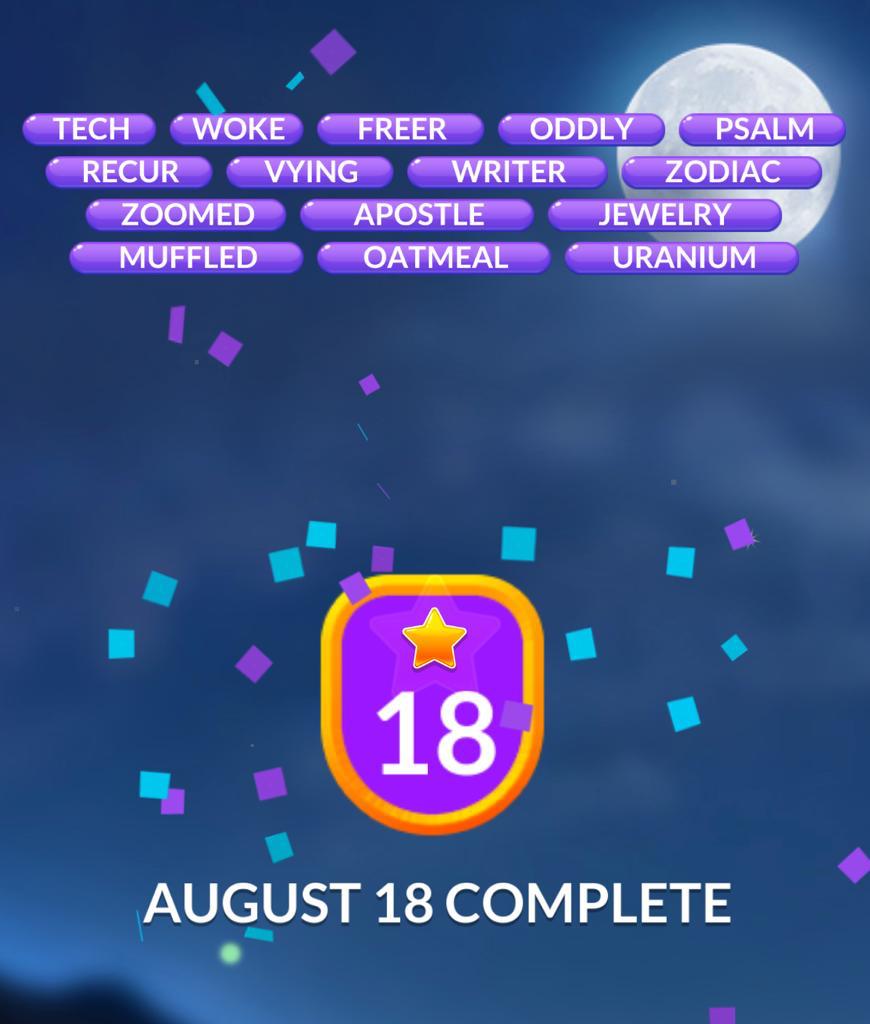Select the RECUR word pill
Screen dimensions: 870x1024
pyautogui.click(x=129, y=172)
